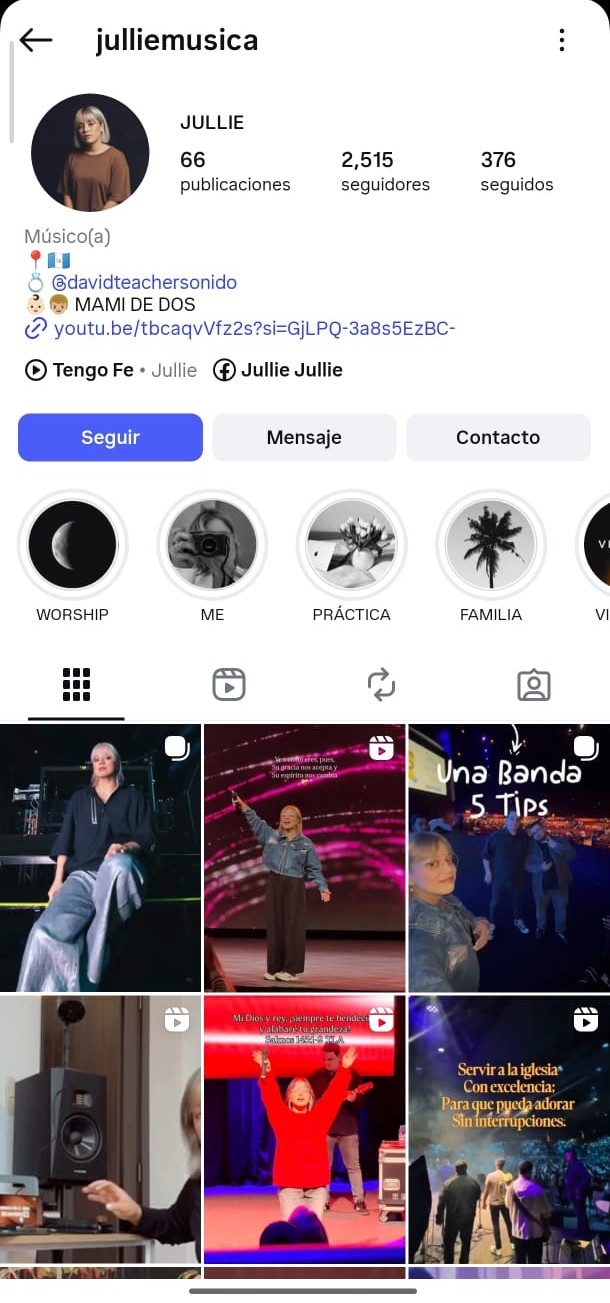Screen dimensions: 610x1303
Task: View the WORSHIP story highlight
Action: 72,545
